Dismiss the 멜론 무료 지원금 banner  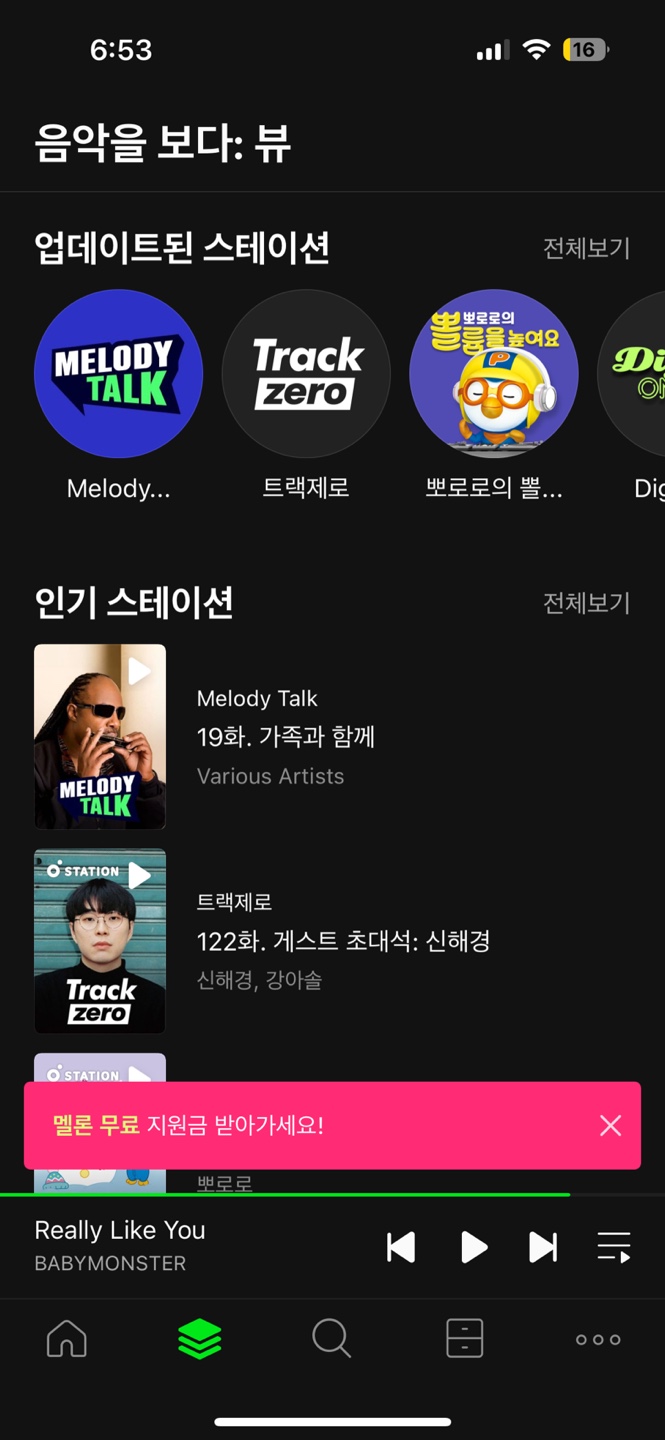coord(610,1125)
